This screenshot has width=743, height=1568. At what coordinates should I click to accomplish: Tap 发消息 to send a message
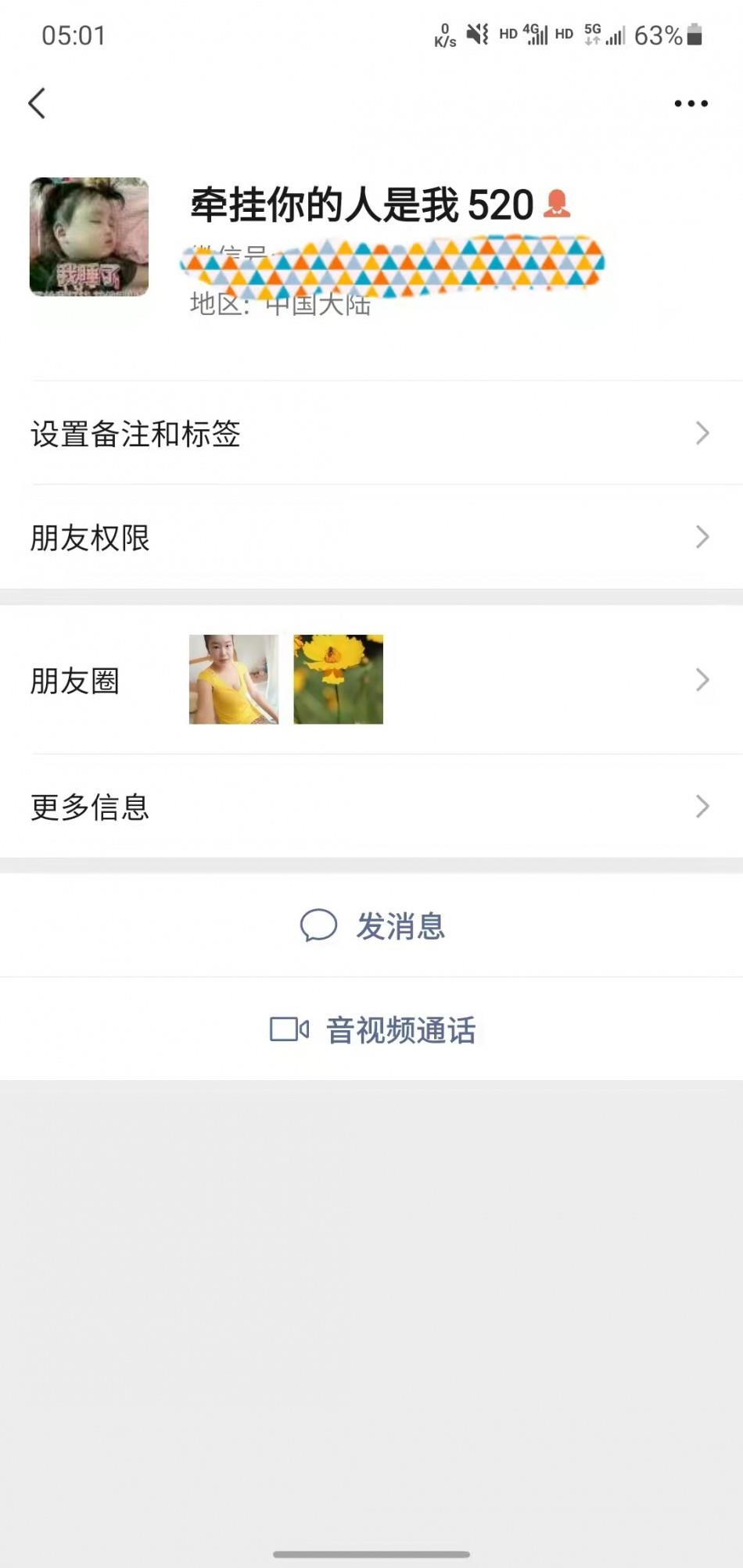click(x=372, y=926)
